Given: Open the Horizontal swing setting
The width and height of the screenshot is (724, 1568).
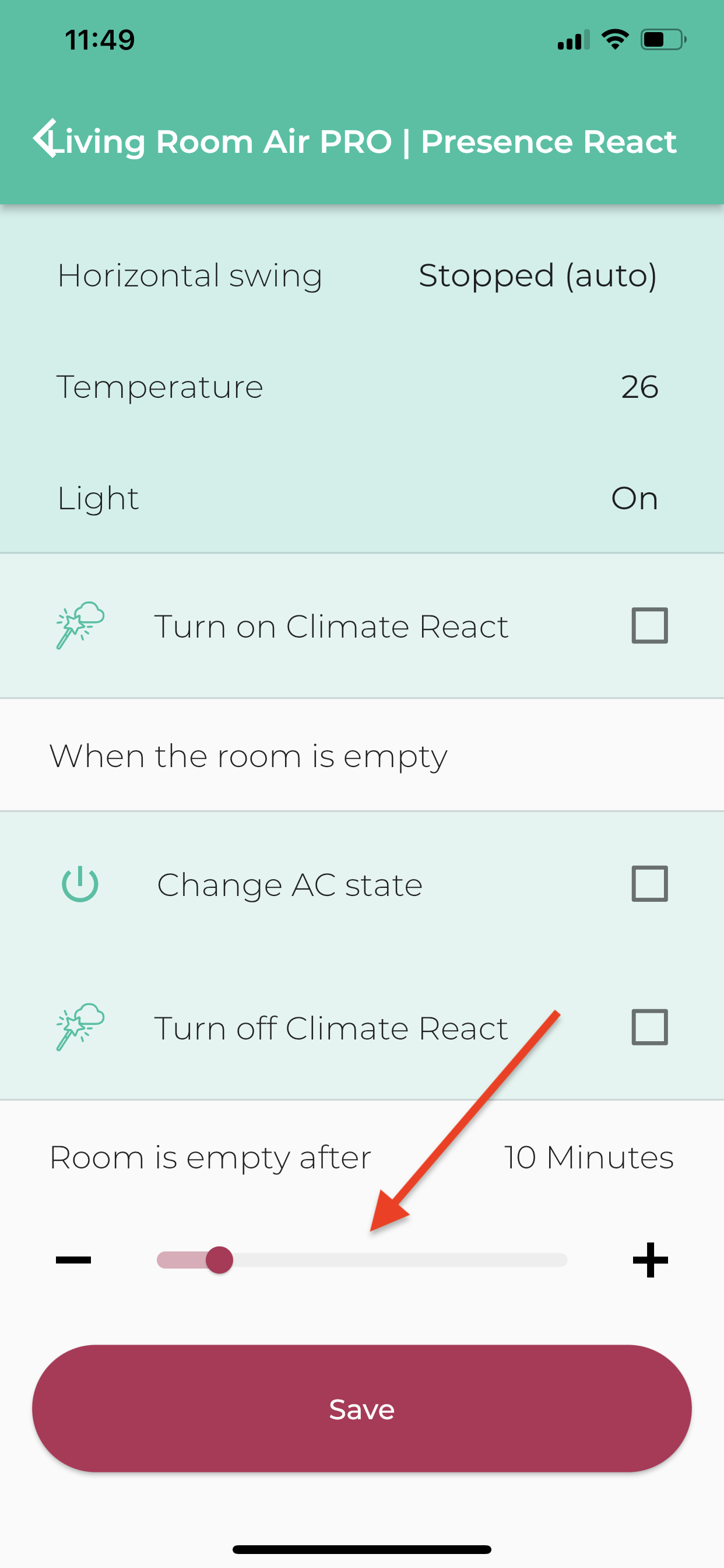Looking at the screenshot, I should pyautogui.click(x=362, y=275).
